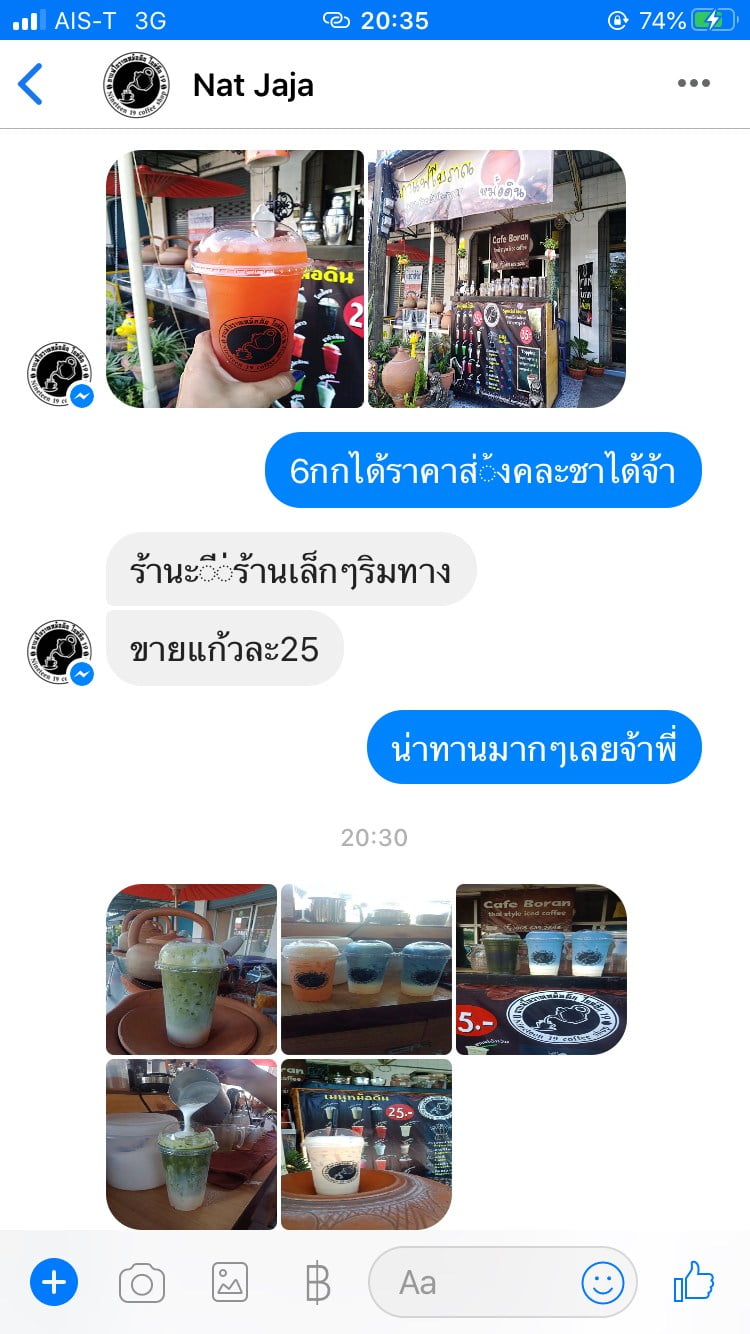Go back to the chat list
The width and height of the screenshot is (750, 1334).
click(32, 84)
